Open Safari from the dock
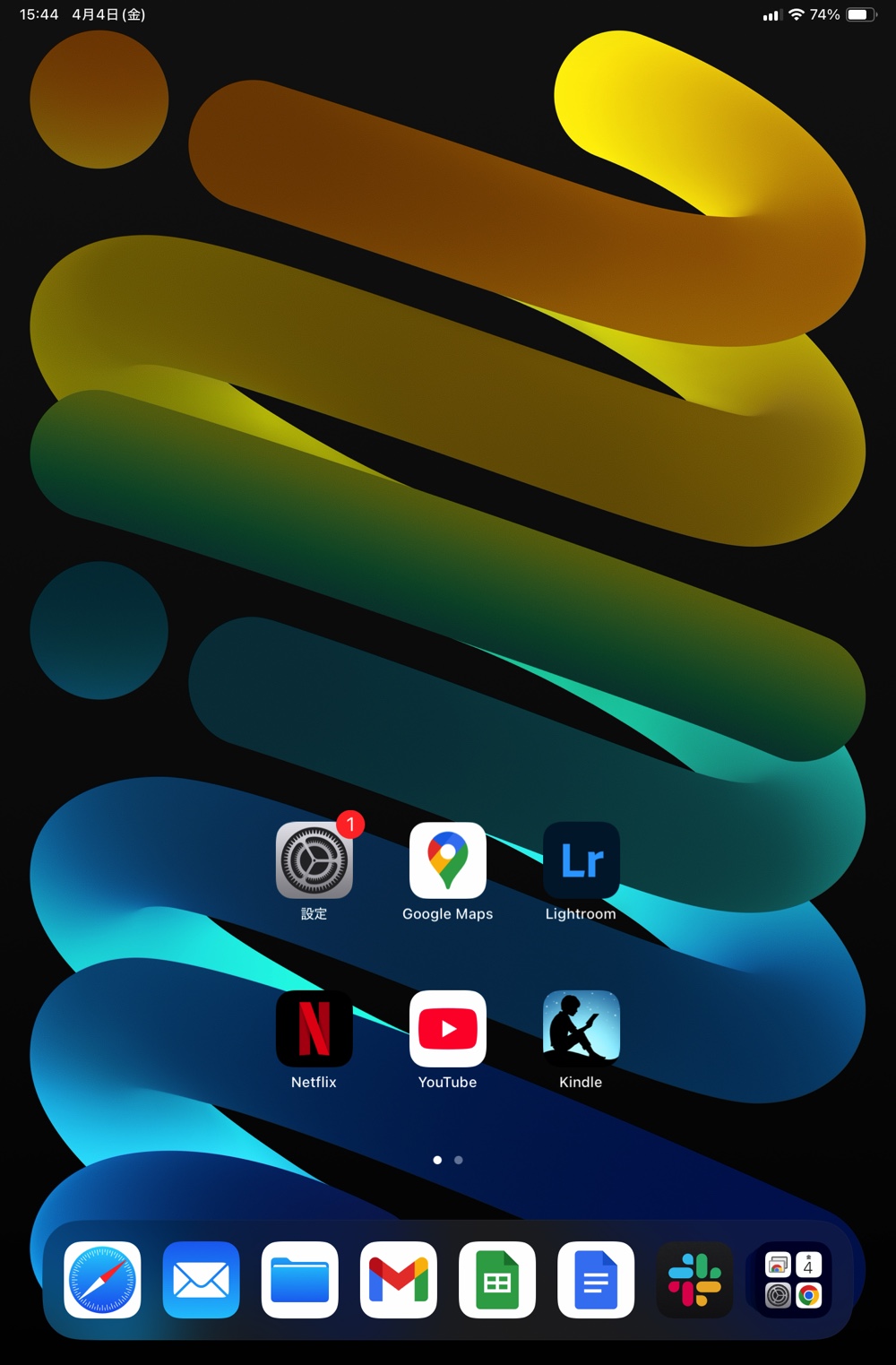The height and width of the screenshot is (1365, 896). click(x=103, y=1280)
